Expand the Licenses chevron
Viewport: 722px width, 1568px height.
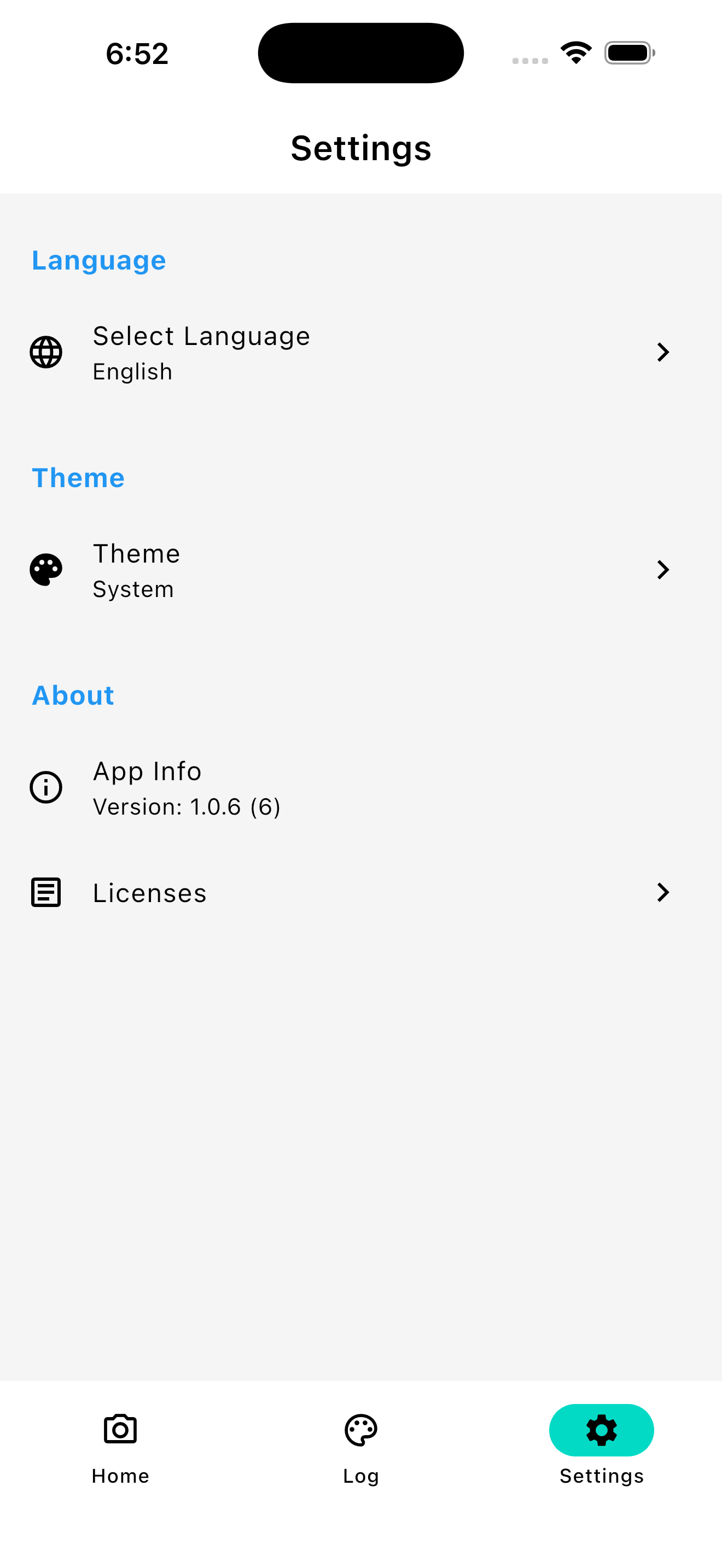point(663,892)
